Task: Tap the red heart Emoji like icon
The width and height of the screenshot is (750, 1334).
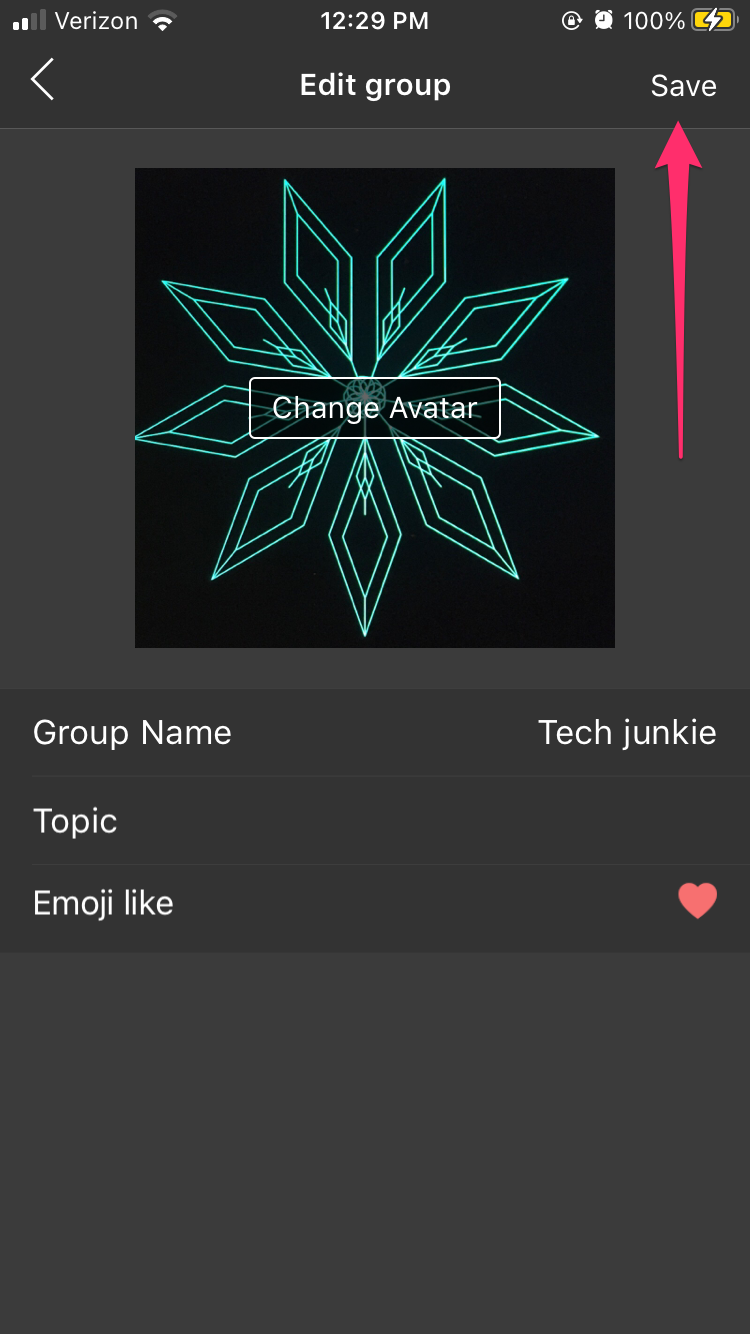Action: 697,901
